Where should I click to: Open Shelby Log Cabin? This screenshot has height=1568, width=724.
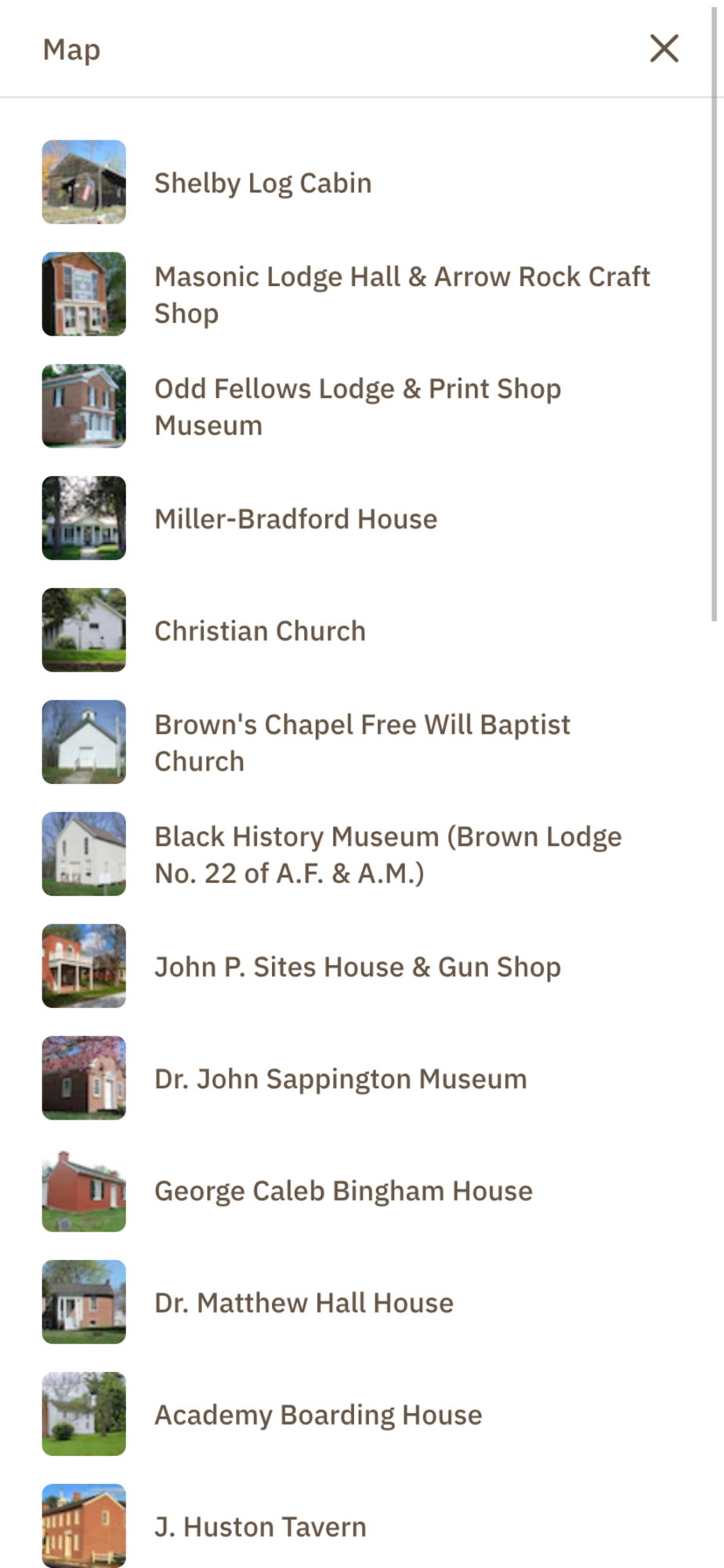tap(262, 183)
